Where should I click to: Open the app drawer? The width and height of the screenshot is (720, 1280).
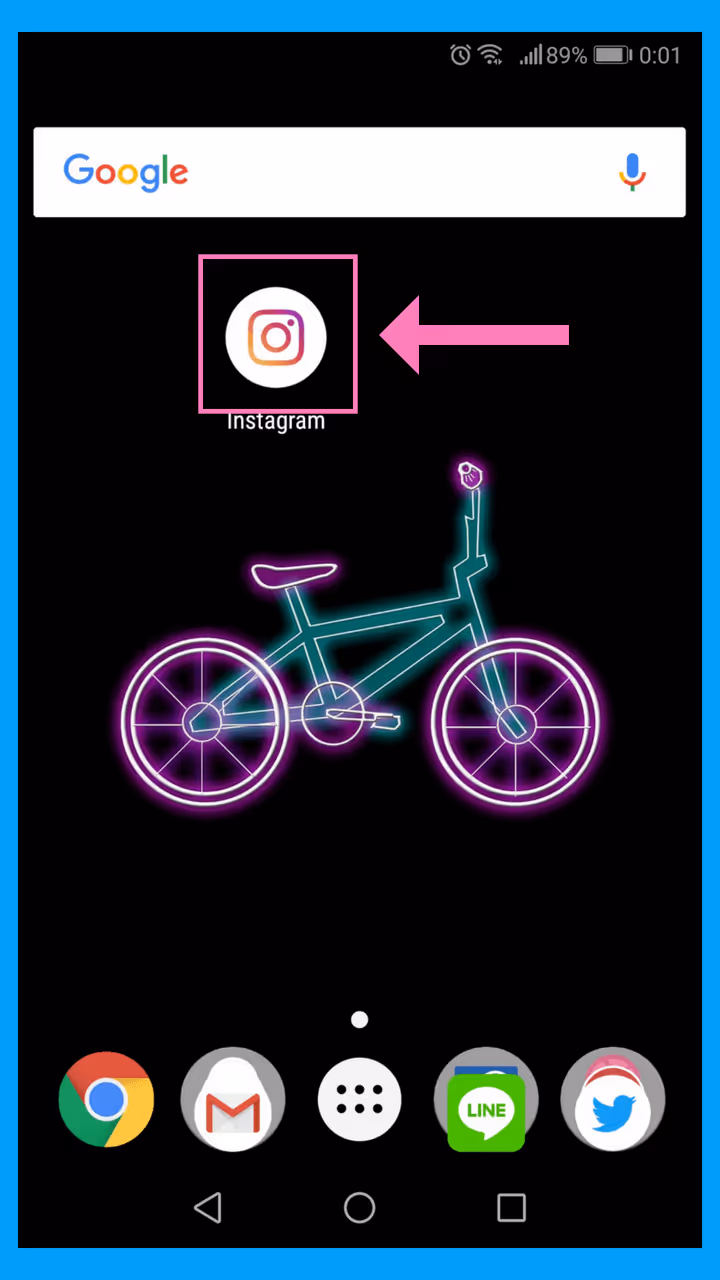360,1099
